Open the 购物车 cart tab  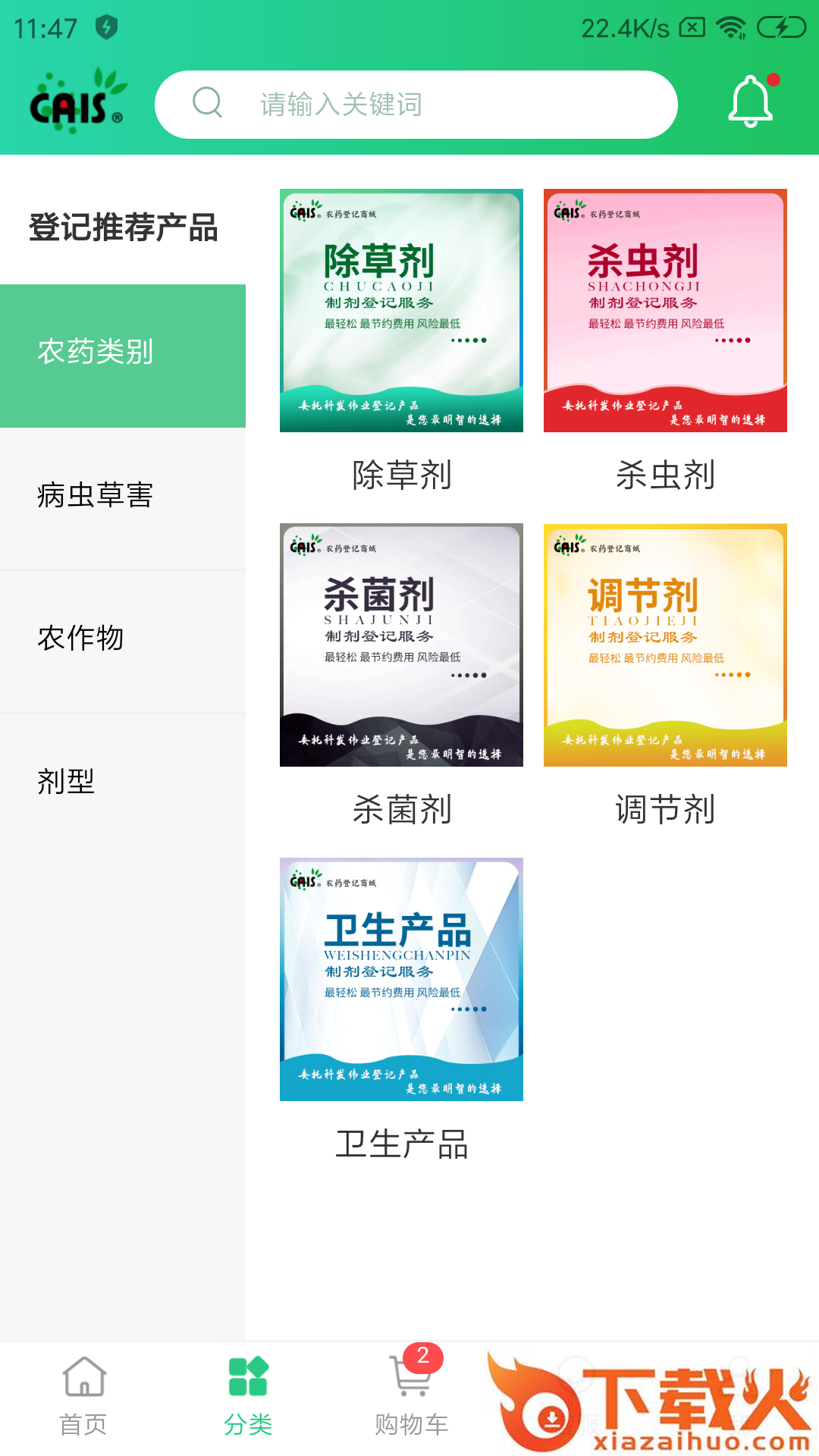click(412, 1396)
